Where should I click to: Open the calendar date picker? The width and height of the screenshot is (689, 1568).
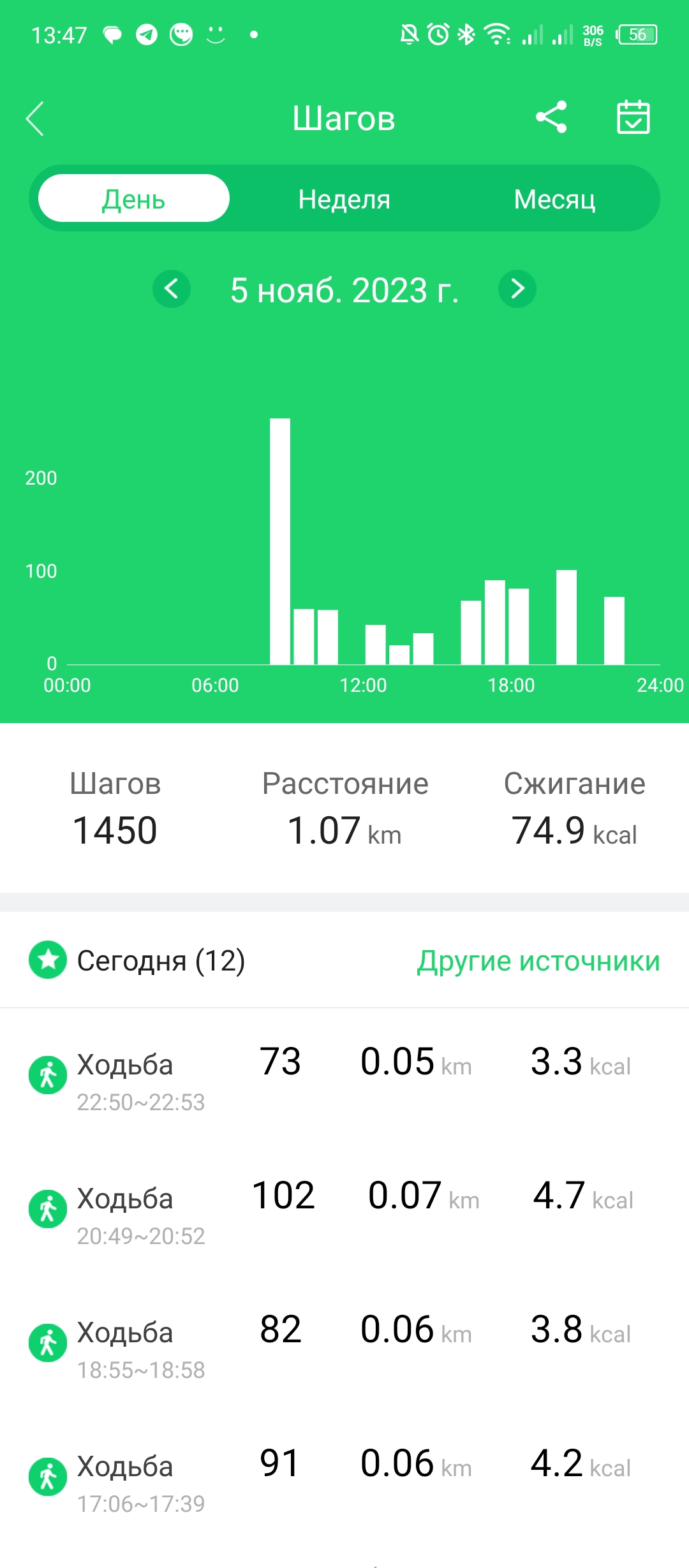pos(633,117)
